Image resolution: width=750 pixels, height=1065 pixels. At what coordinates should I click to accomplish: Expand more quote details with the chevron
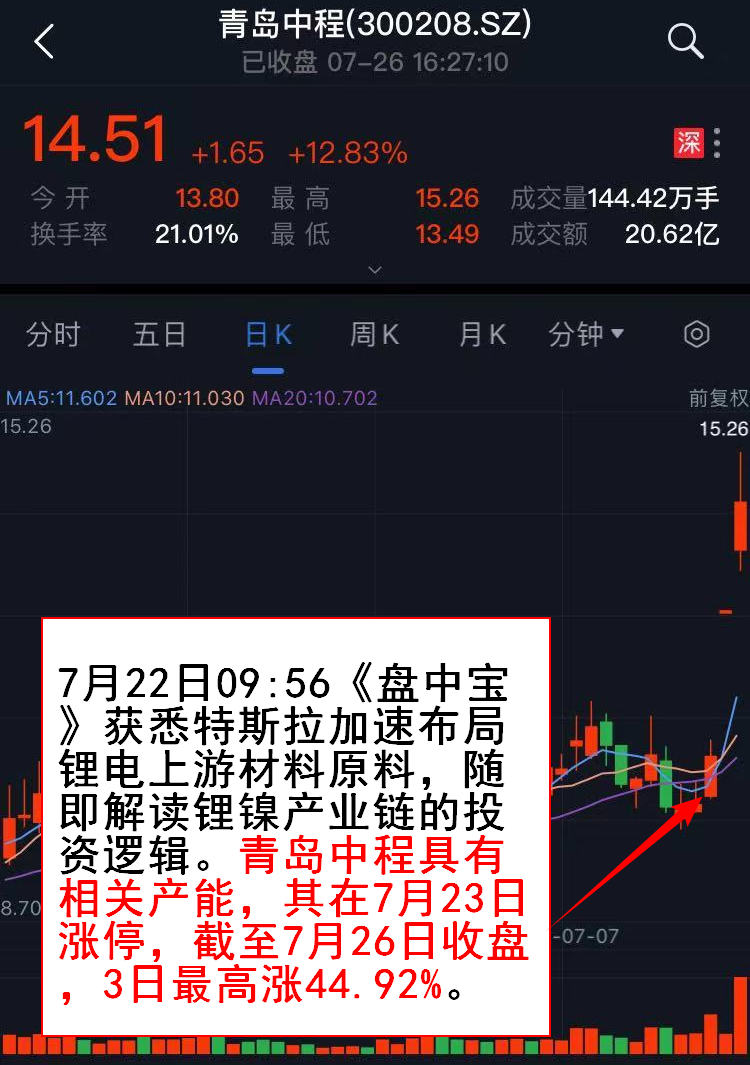point(375,270)
